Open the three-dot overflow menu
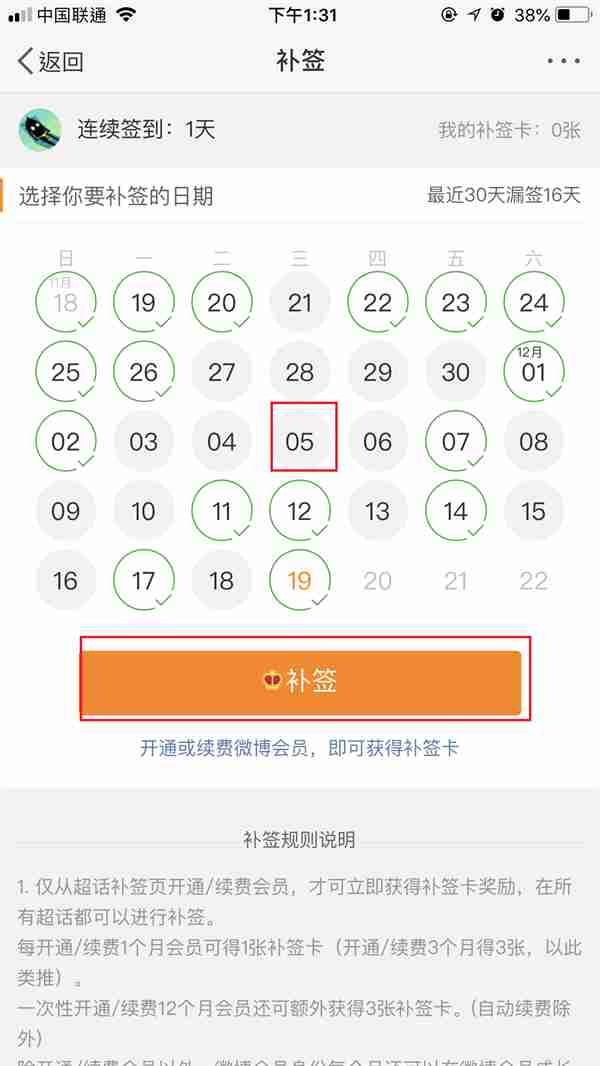The image size is (600, 1066). pos(563,61)
